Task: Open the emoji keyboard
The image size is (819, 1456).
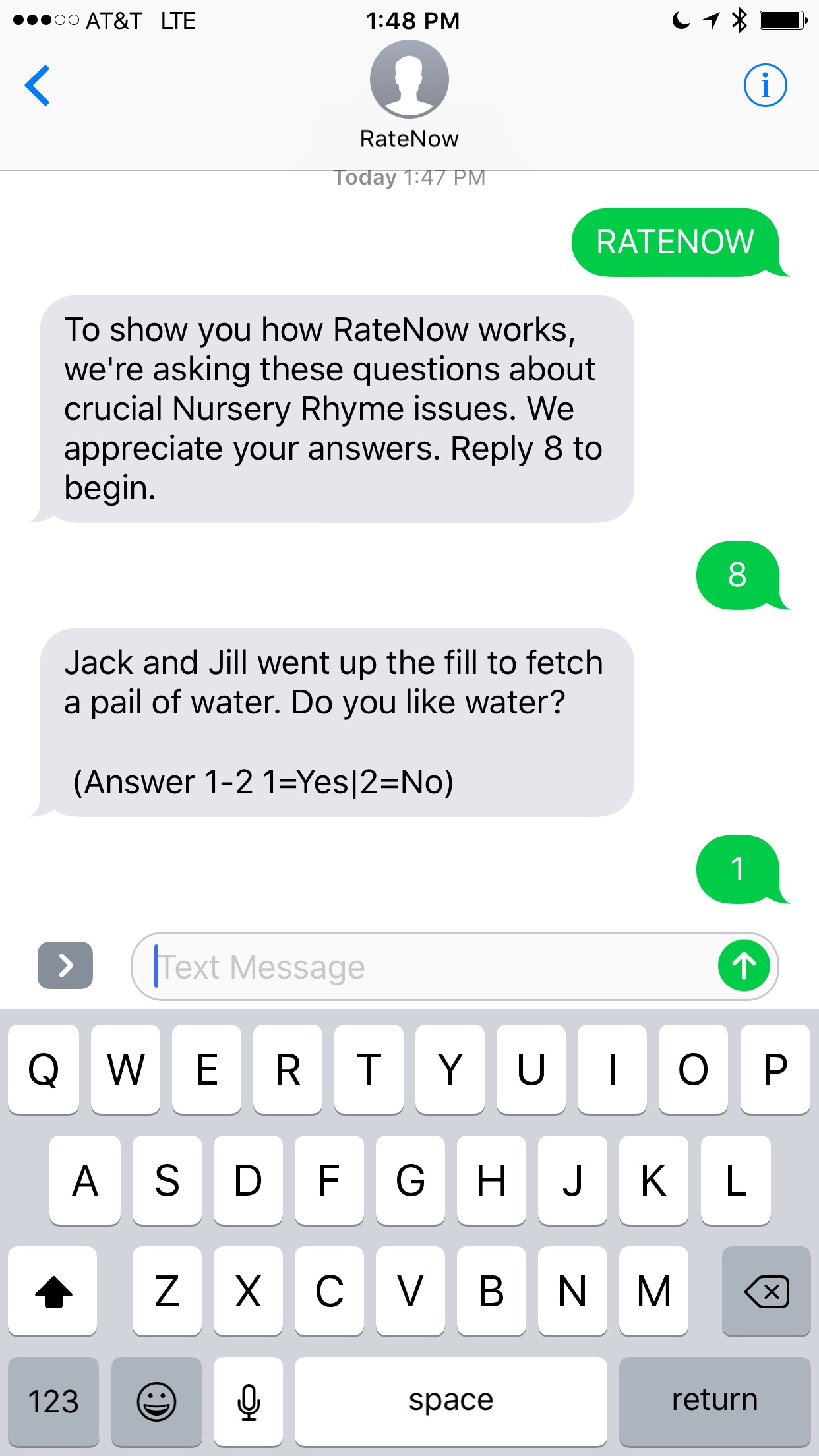Action: pos(156,1401)
